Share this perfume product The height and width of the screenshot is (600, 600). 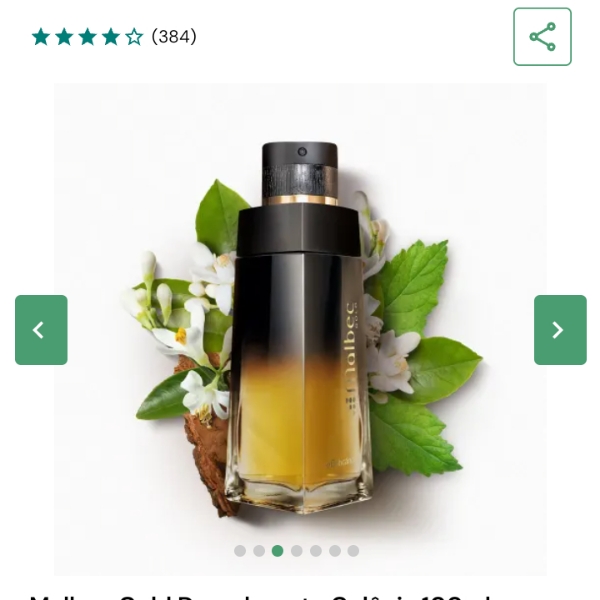point(542,37)
